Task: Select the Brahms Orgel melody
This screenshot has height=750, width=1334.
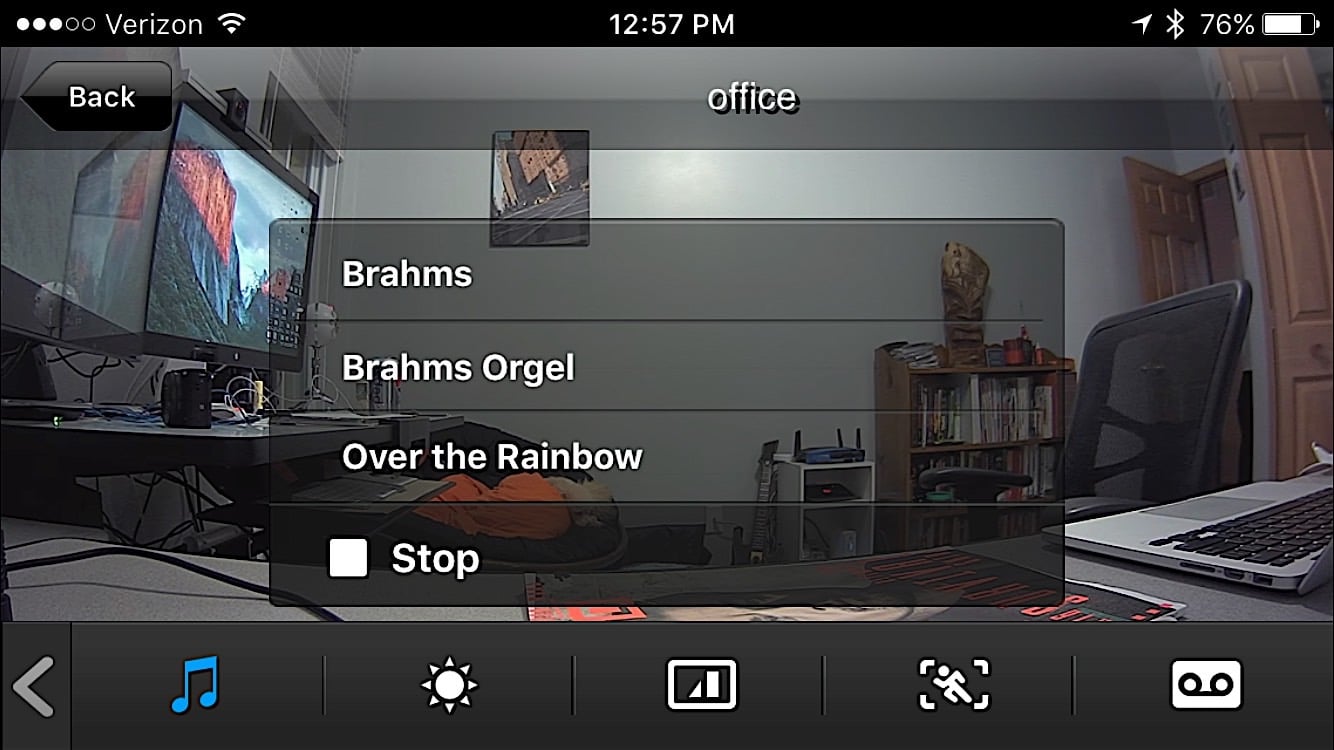Action: click(665, 367)
